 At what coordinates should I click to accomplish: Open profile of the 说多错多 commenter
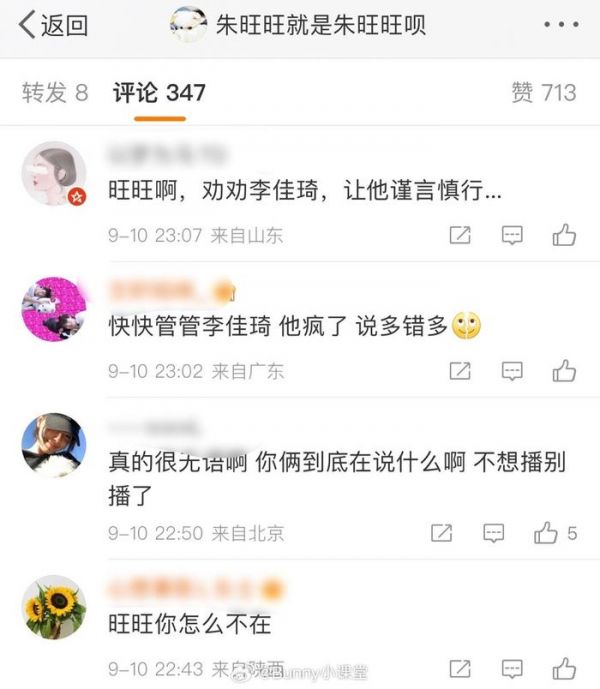(54, 309)
